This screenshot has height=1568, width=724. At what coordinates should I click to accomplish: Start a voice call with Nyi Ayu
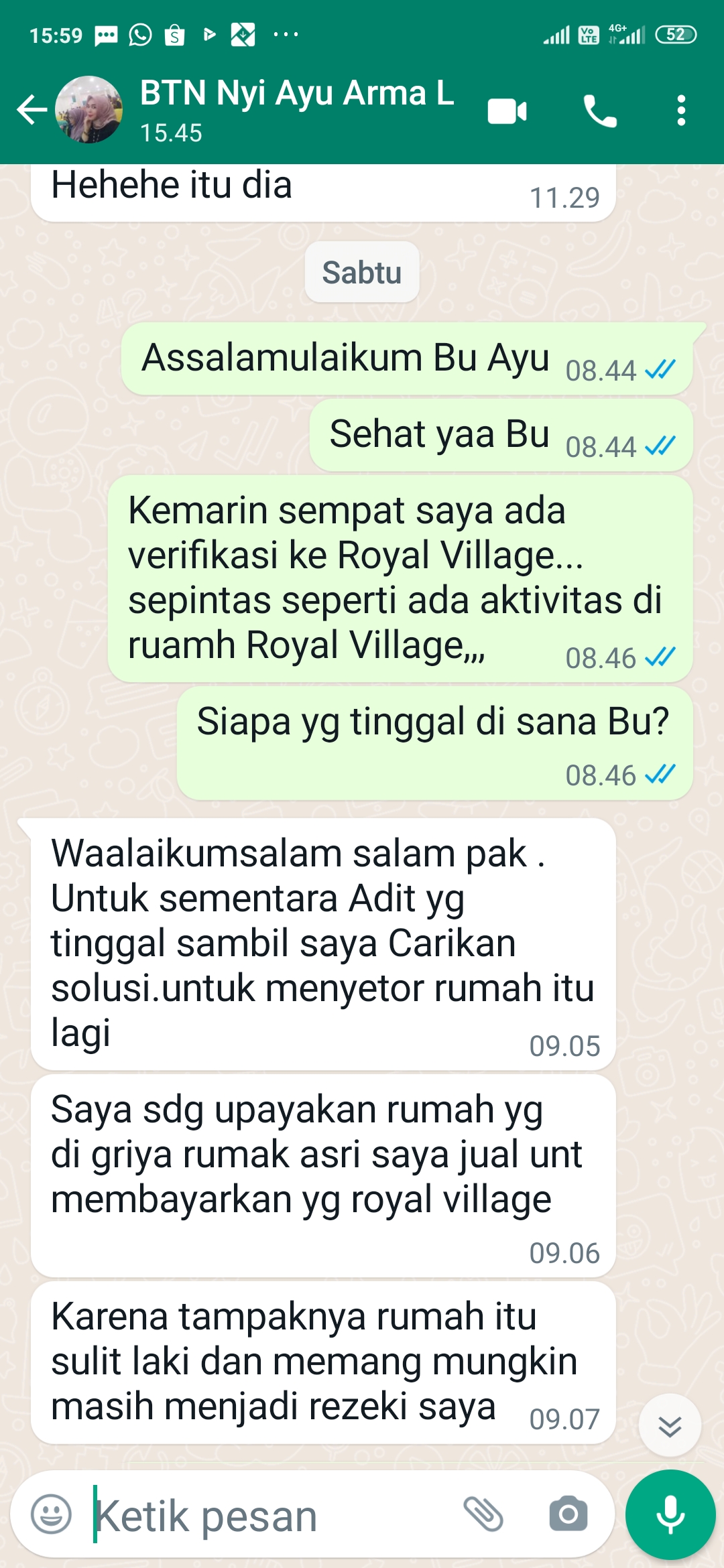(x=599, y=111)
